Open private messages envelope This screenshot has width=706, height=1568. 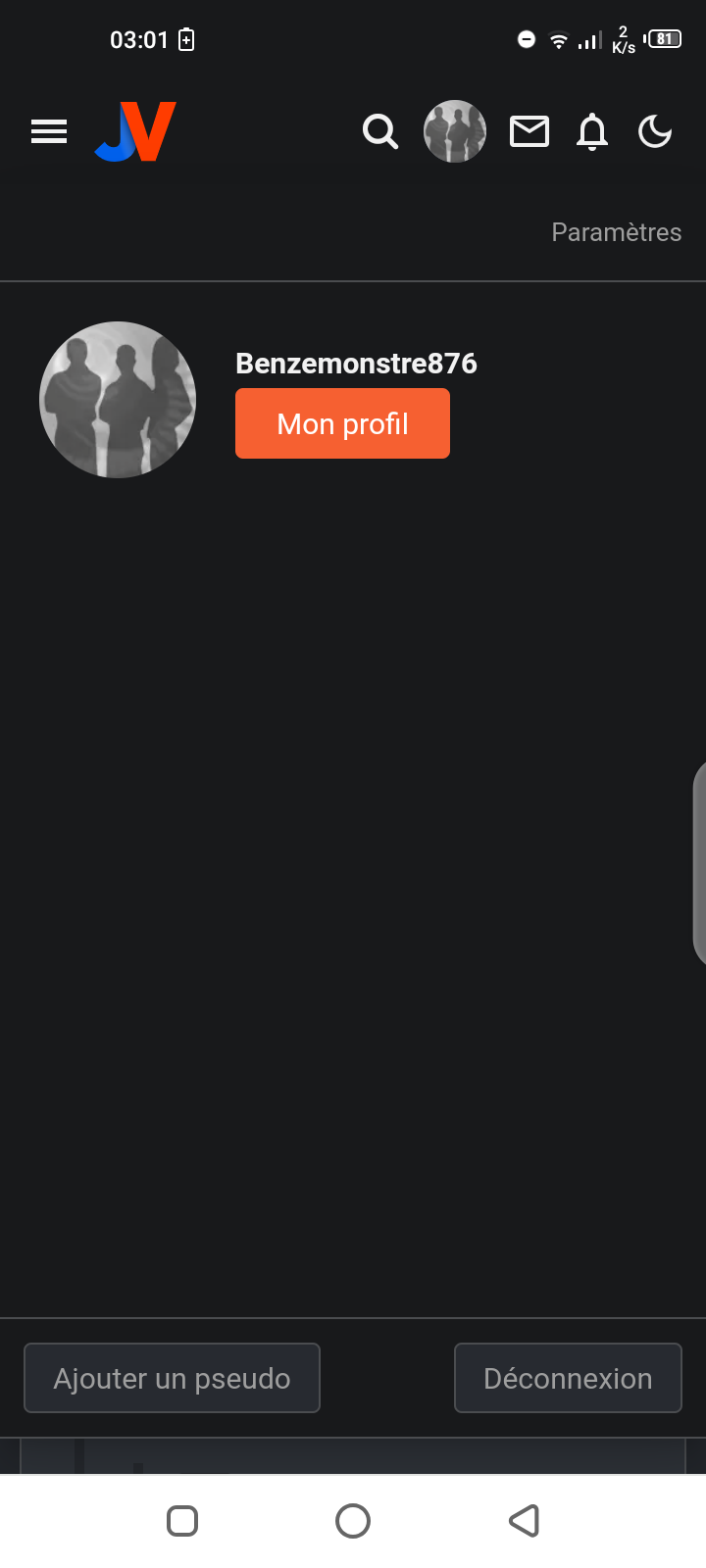(529, 131)
